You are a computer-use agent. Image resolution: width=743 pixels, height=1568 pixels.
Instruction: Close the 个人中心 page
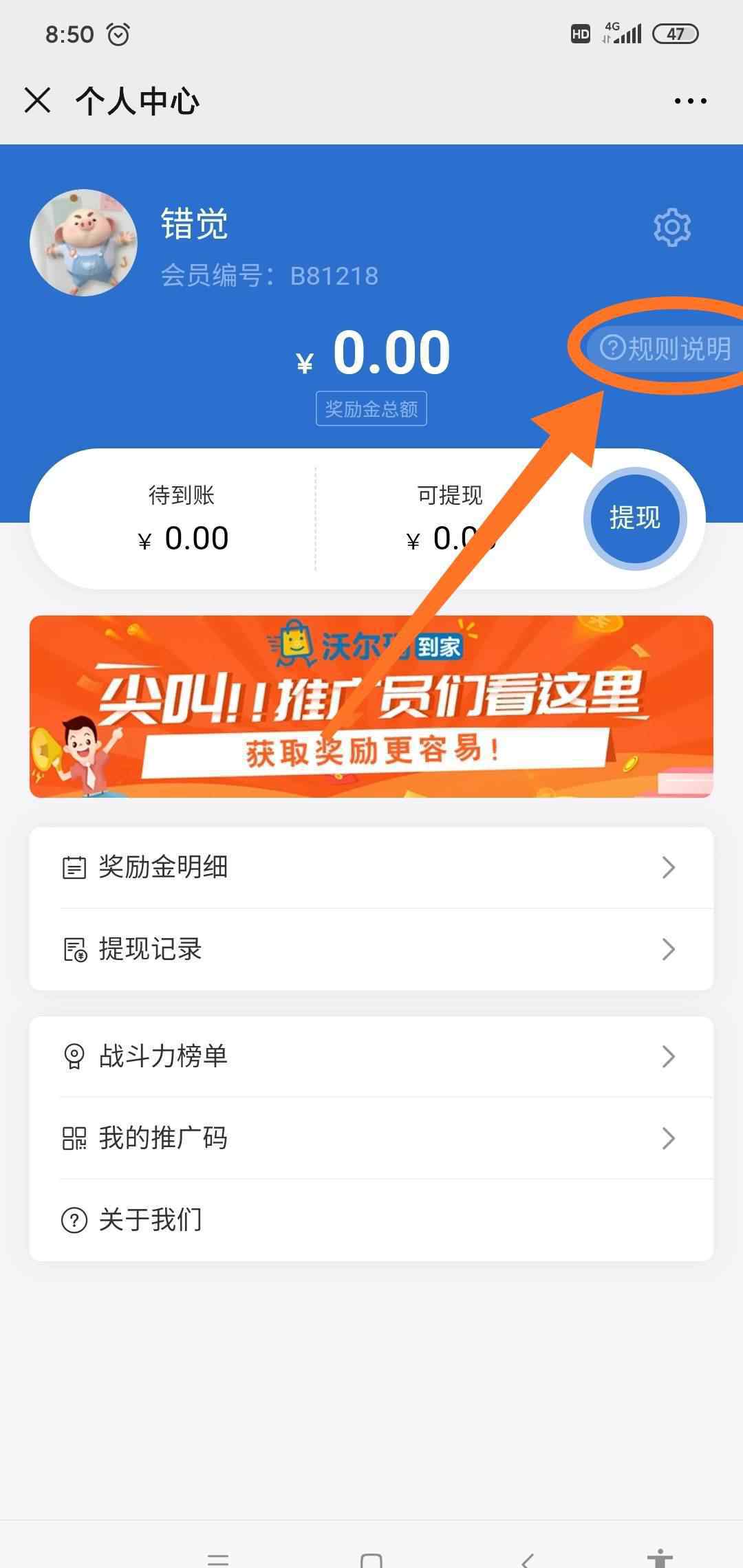click(x=37, y=100)
